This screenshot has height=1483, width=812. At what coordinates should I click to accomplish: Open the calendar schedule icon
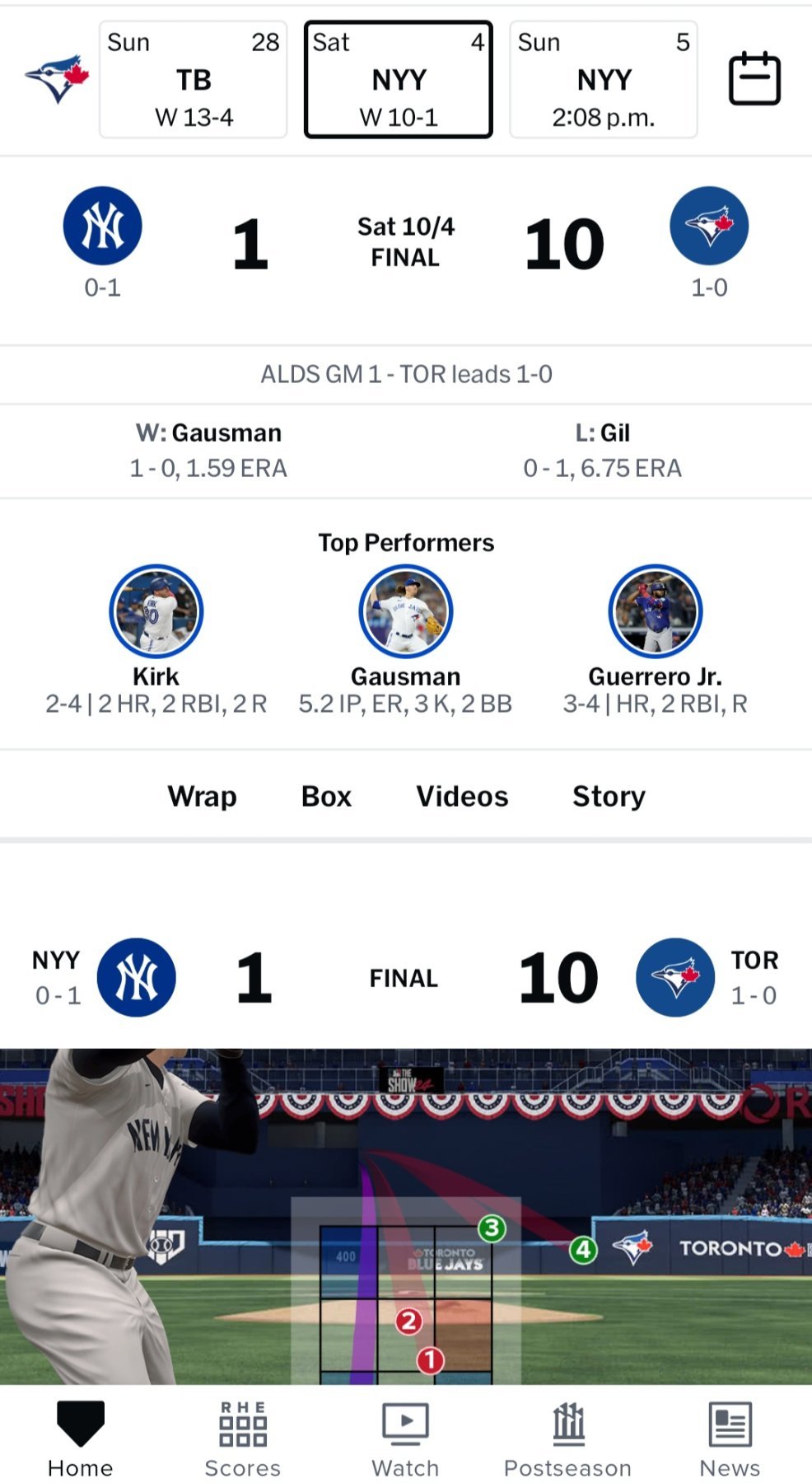tap(754, 79)
